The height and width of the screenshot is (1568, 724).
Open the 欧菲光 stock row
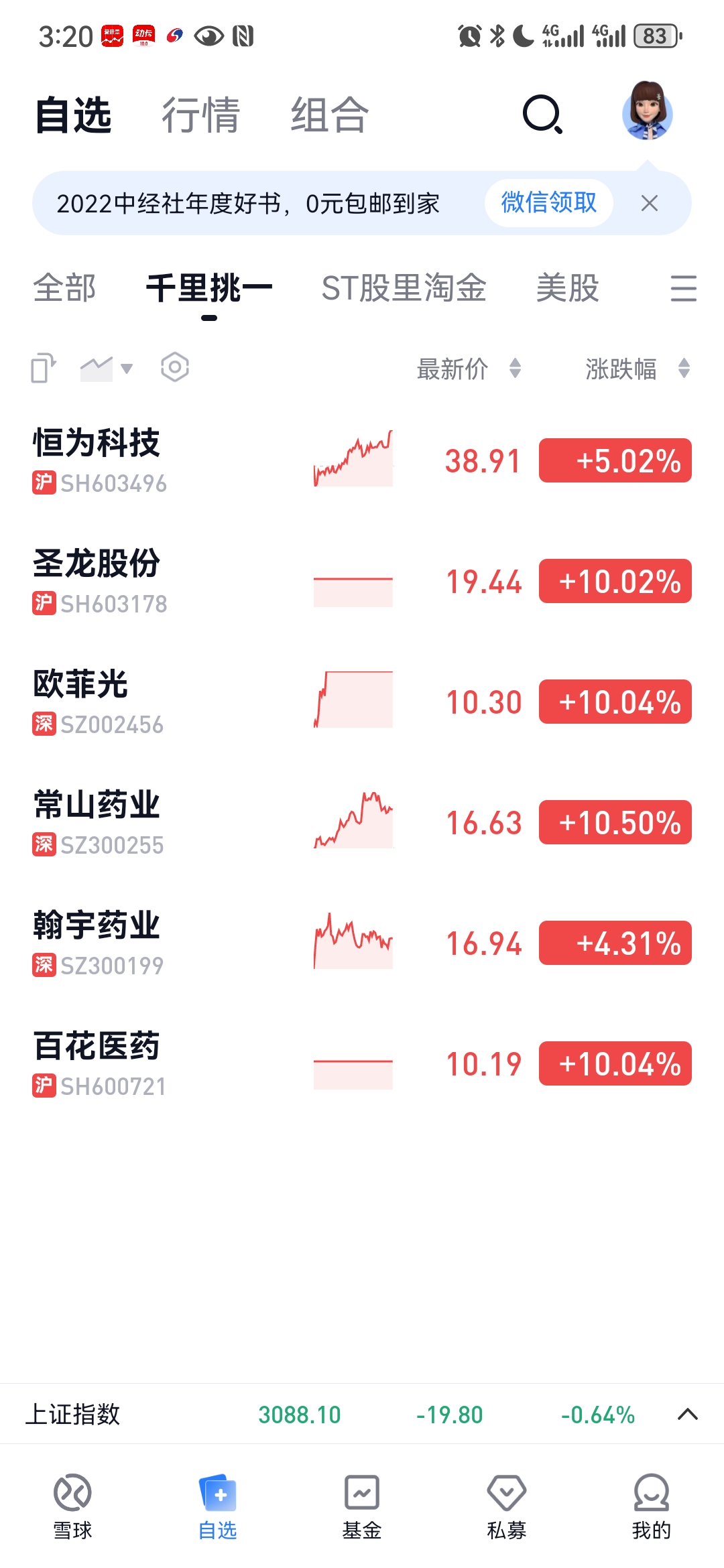pyautogui.click(x=362, y=702)
